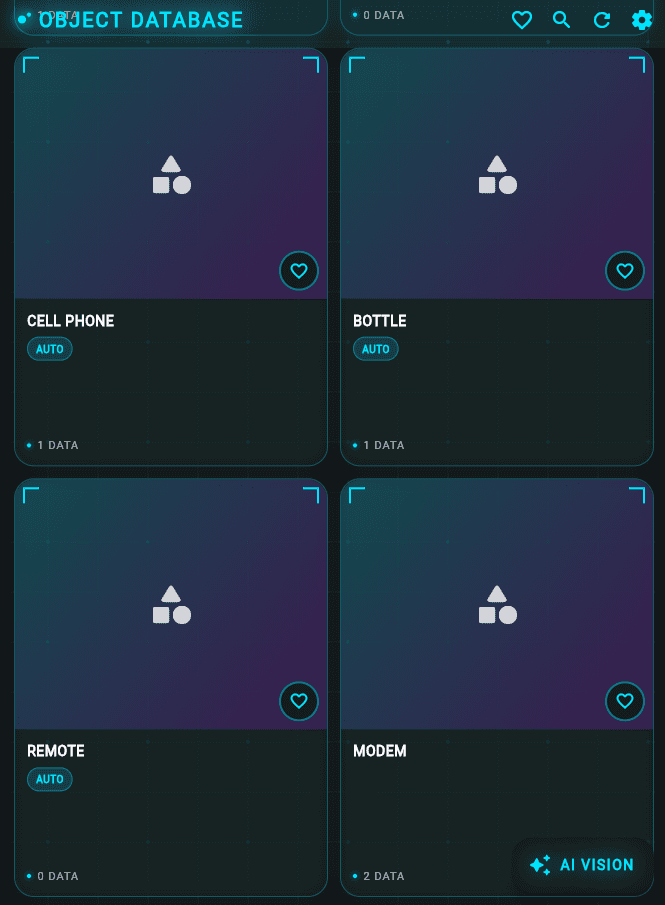Open search in the Object Database
This screenshot has width=665, height=905.
(562, 20)
